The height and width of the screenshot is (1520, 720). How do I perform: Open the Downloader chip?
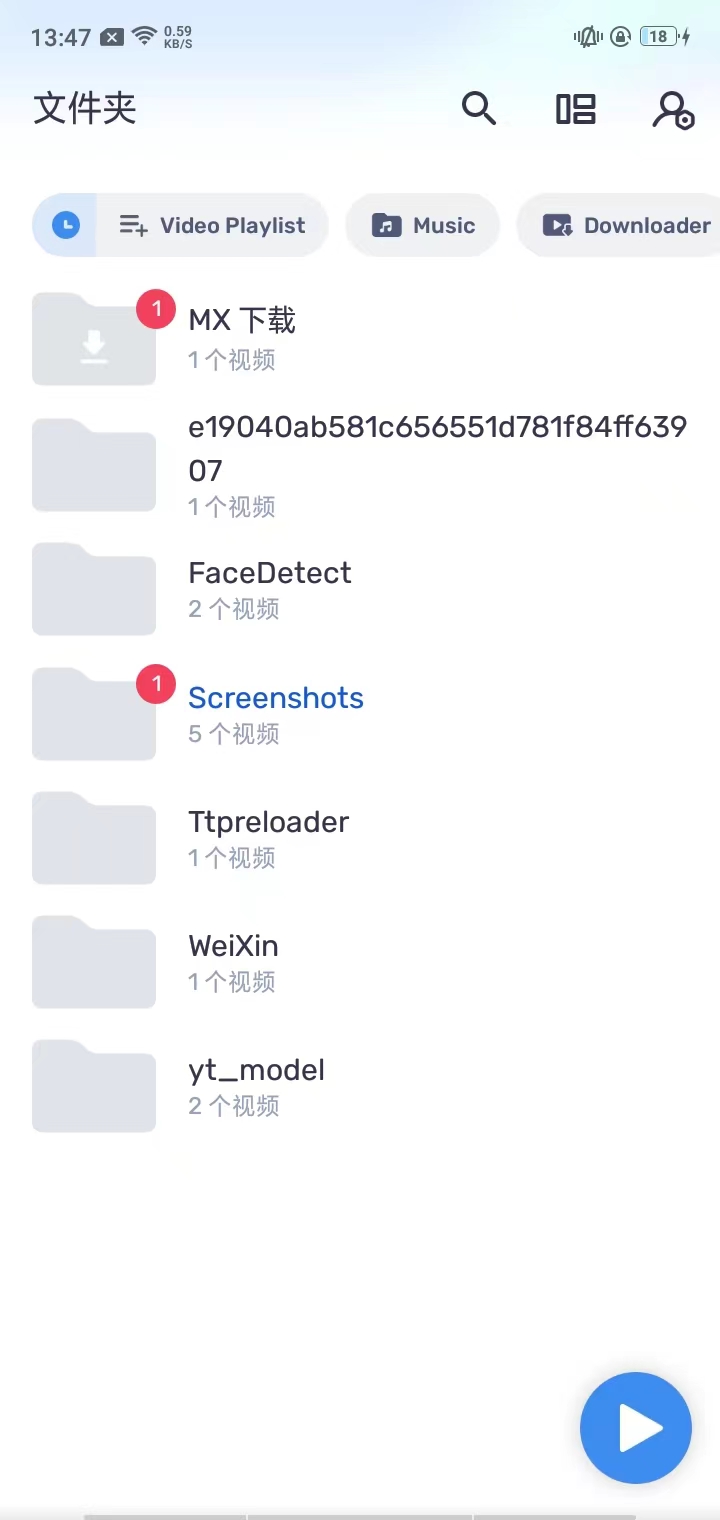tap(627, 225)
